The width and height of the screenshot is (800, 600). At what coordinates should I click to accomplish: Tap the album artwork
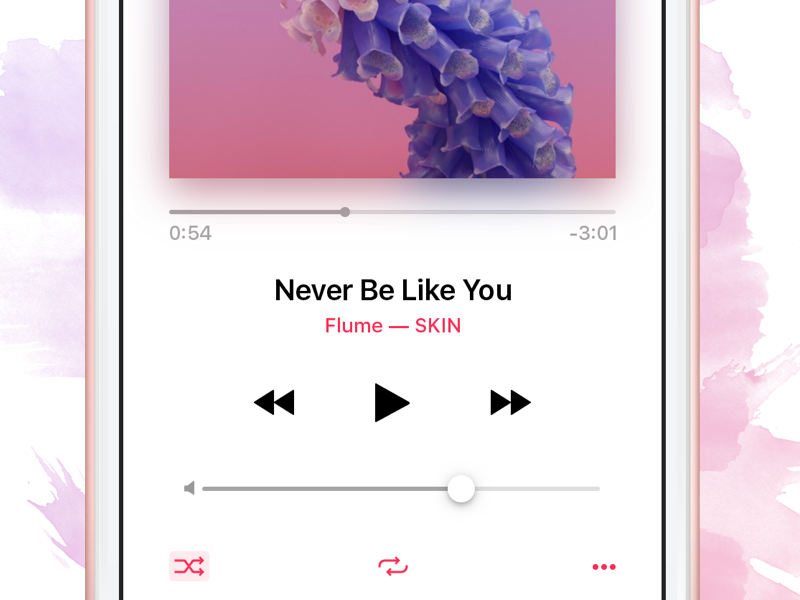click(x=392, y=90)
